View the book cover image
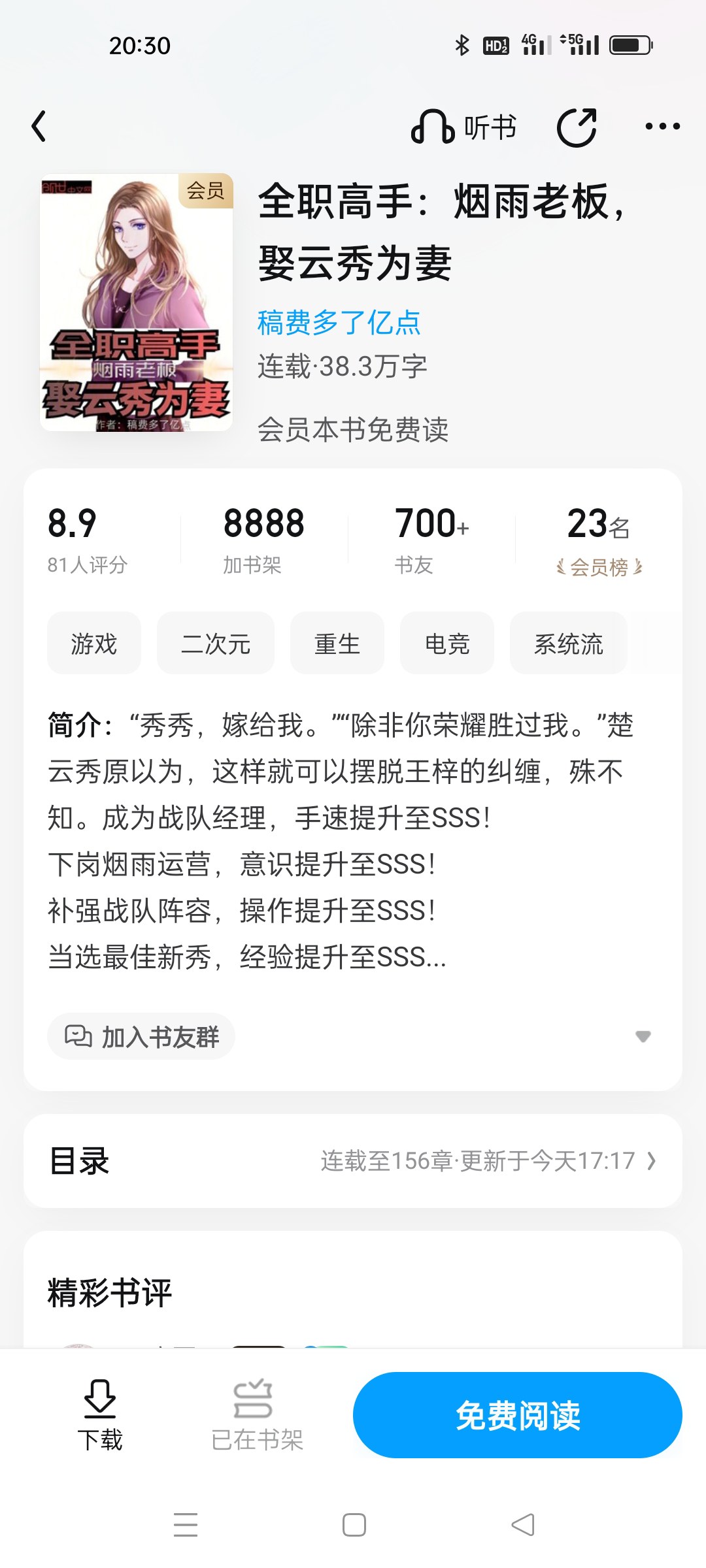 137,302
